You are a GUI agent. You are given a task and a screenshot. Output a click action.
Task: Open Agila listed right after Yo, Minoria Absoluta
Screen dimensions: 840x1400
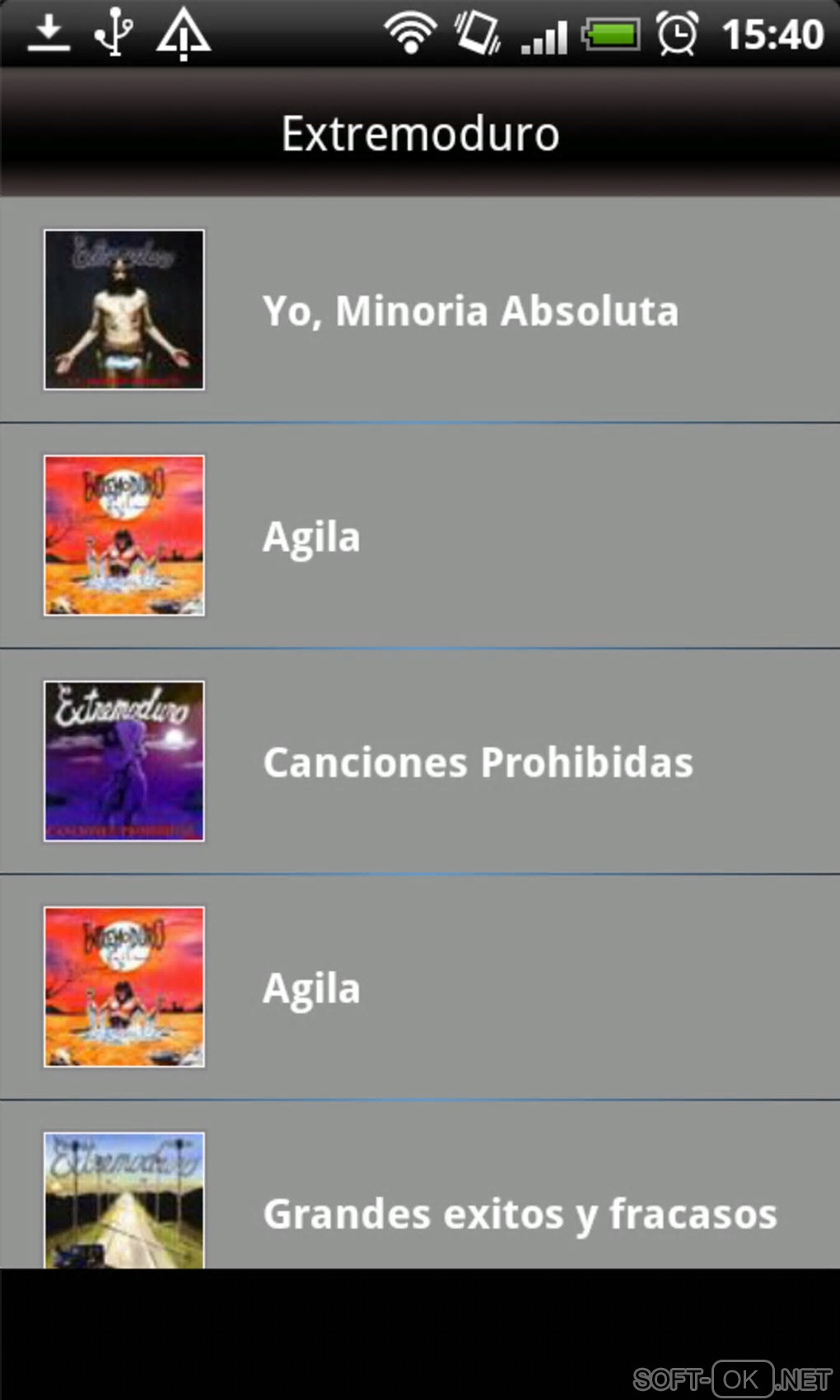click(311, 537)
